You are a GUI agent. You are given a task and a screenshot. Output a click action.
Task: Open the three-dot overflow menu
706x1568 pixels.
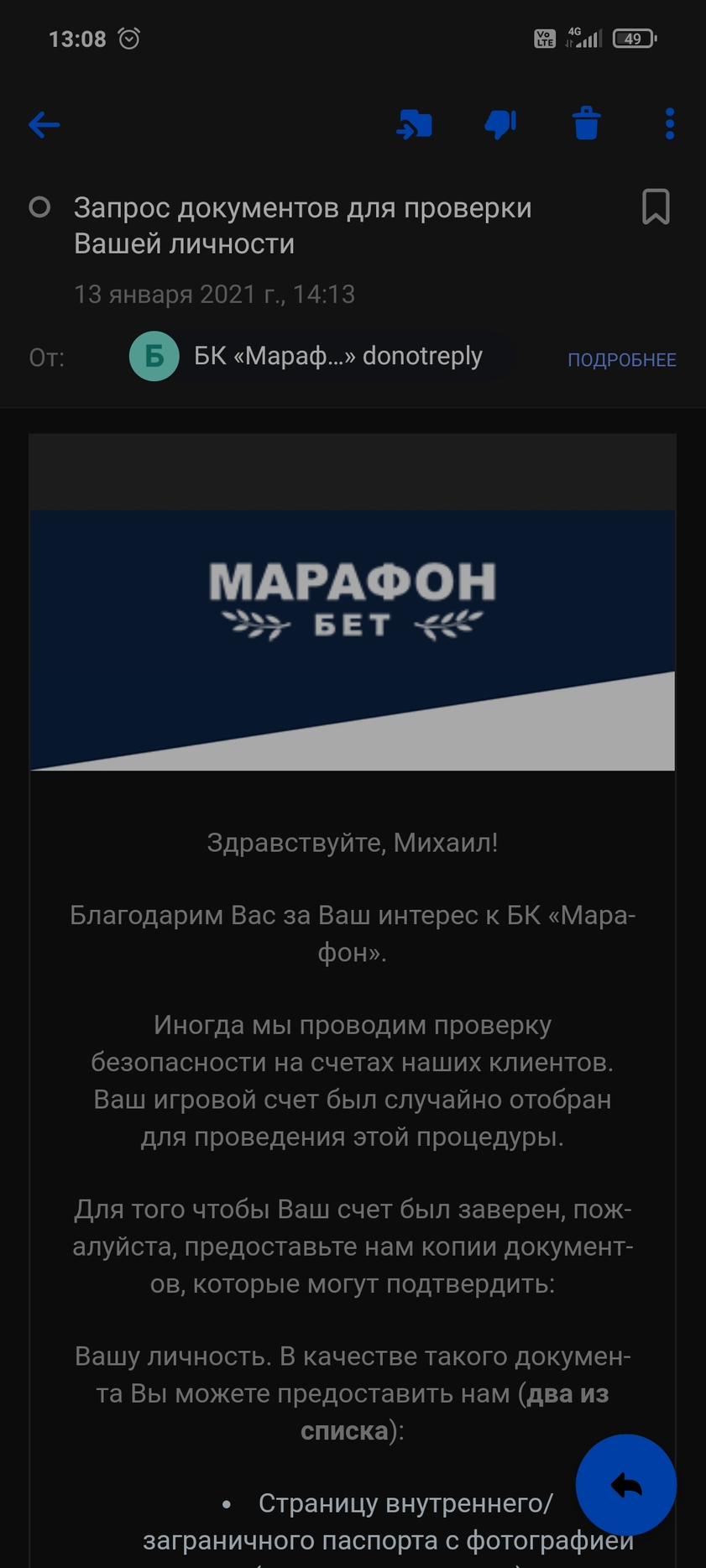(x=669, y=123)
